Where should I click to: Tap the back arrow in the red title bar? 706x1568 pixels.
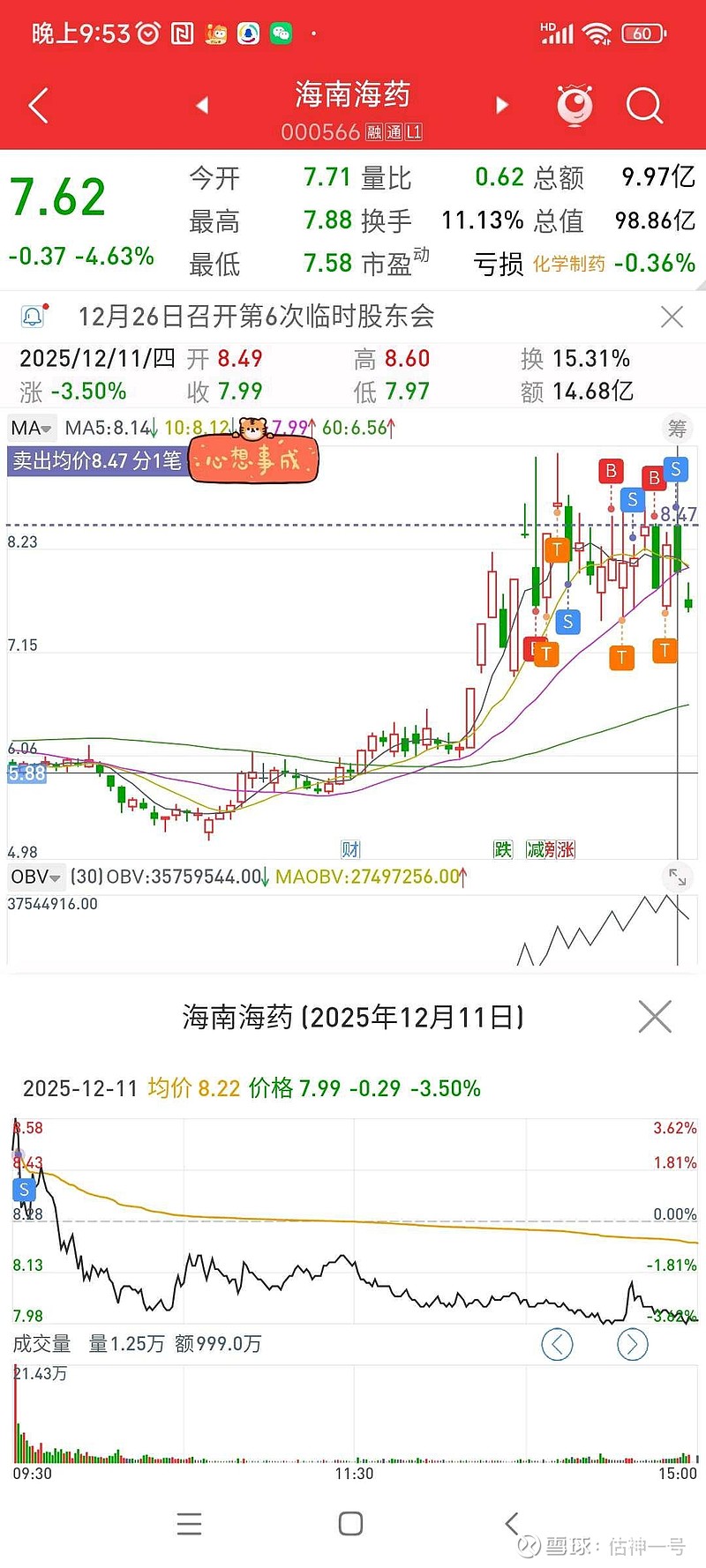click(37, 104)
